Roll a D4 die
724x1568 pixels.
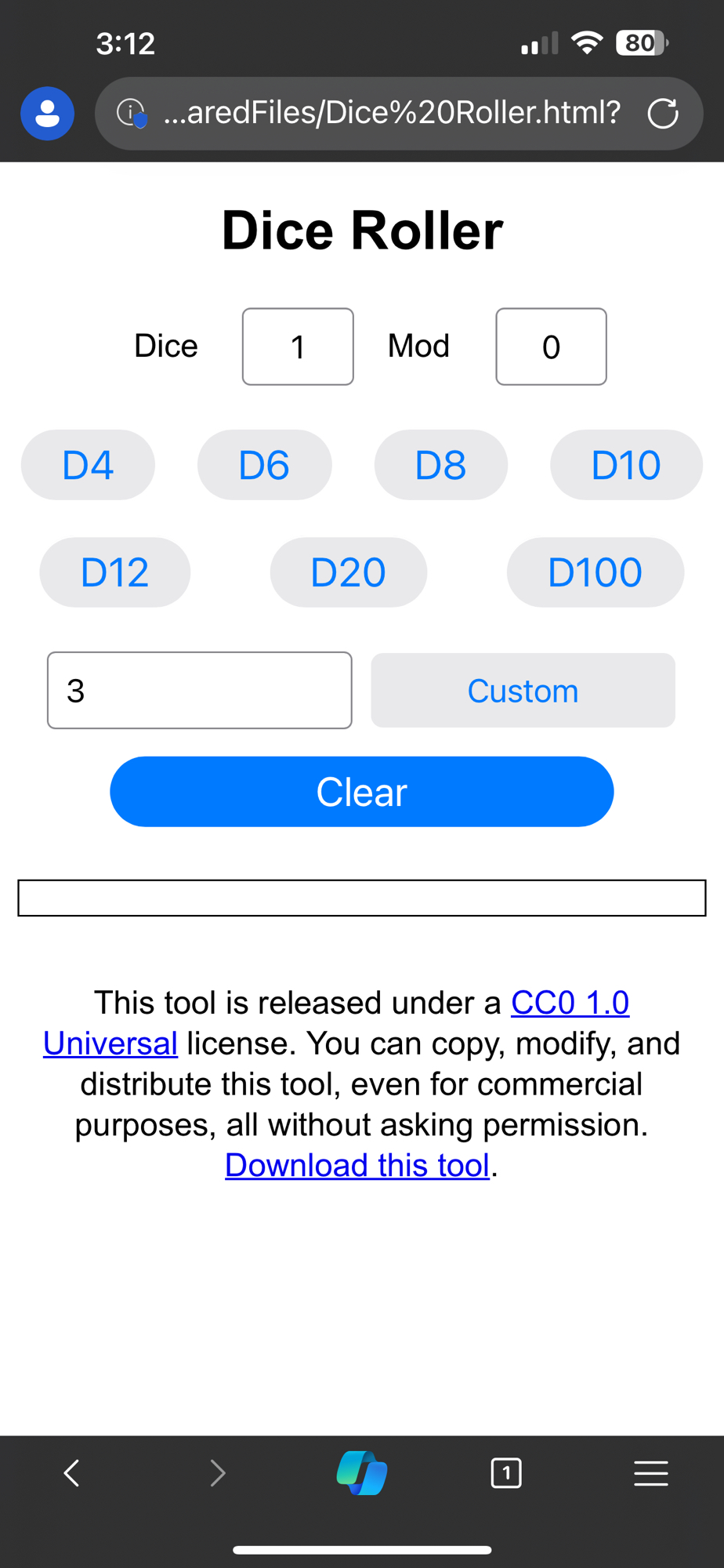pyautogui.click(x=88, y=465)
